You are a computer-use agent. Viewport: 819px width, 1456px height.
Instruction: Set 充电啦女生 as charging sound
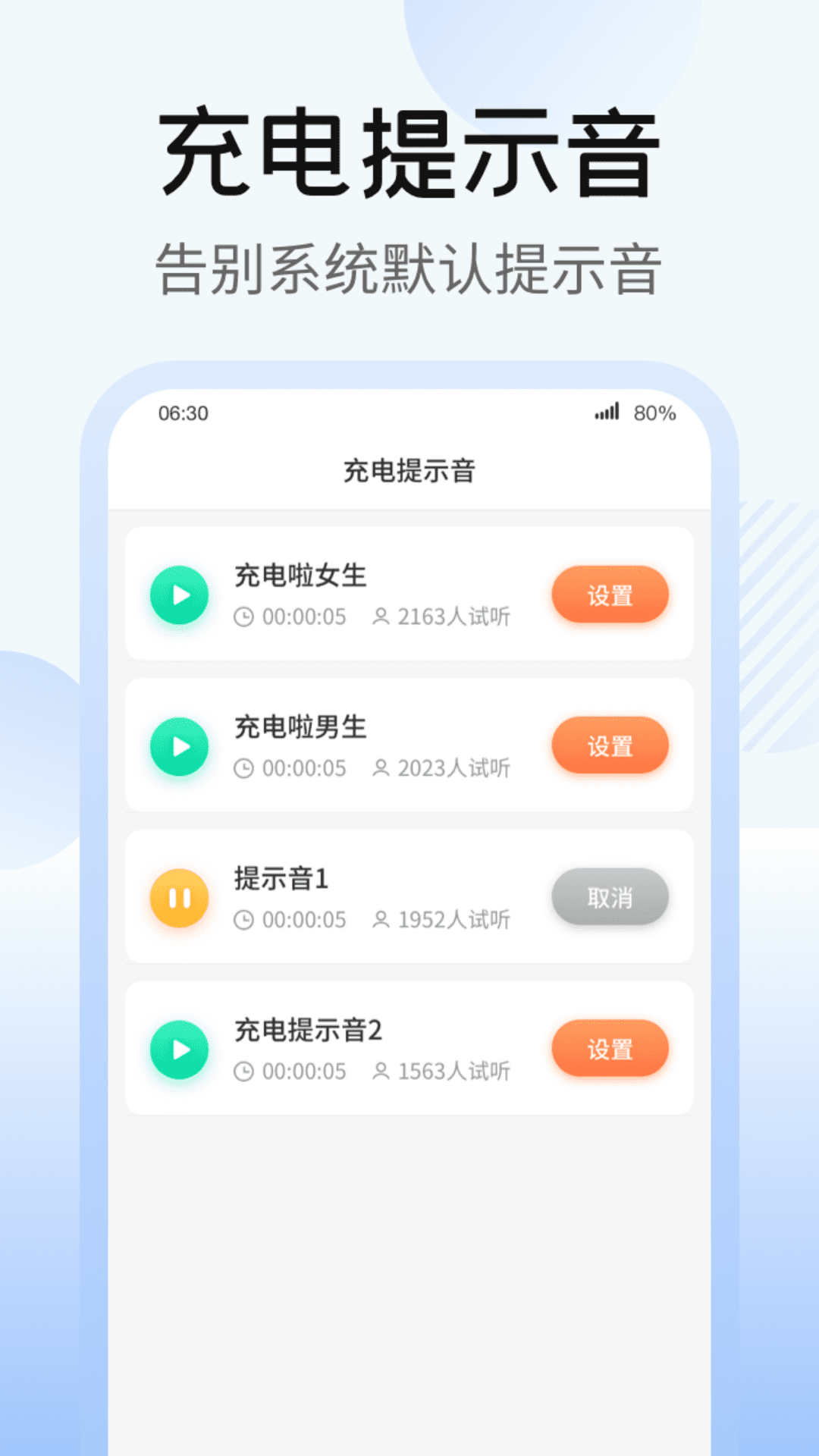(610, 595)
